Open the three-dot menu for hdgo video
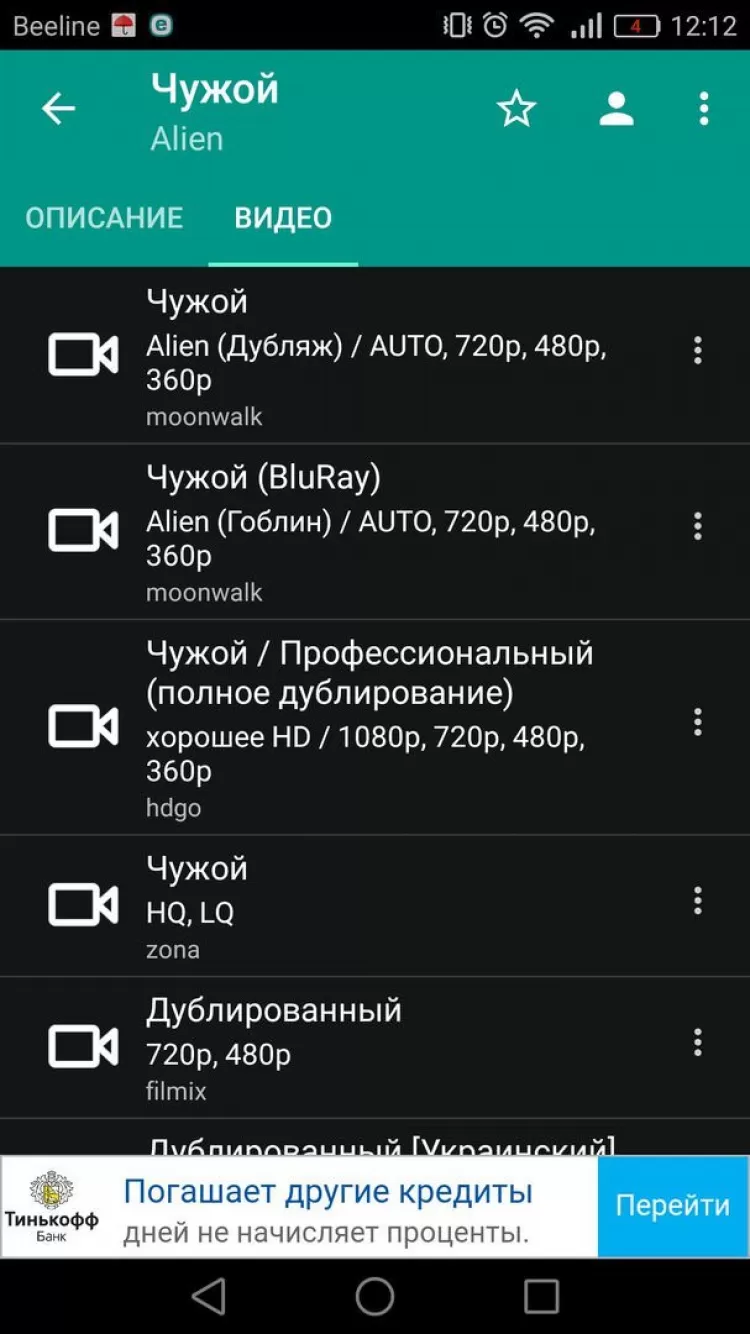 tap(698, 722)
